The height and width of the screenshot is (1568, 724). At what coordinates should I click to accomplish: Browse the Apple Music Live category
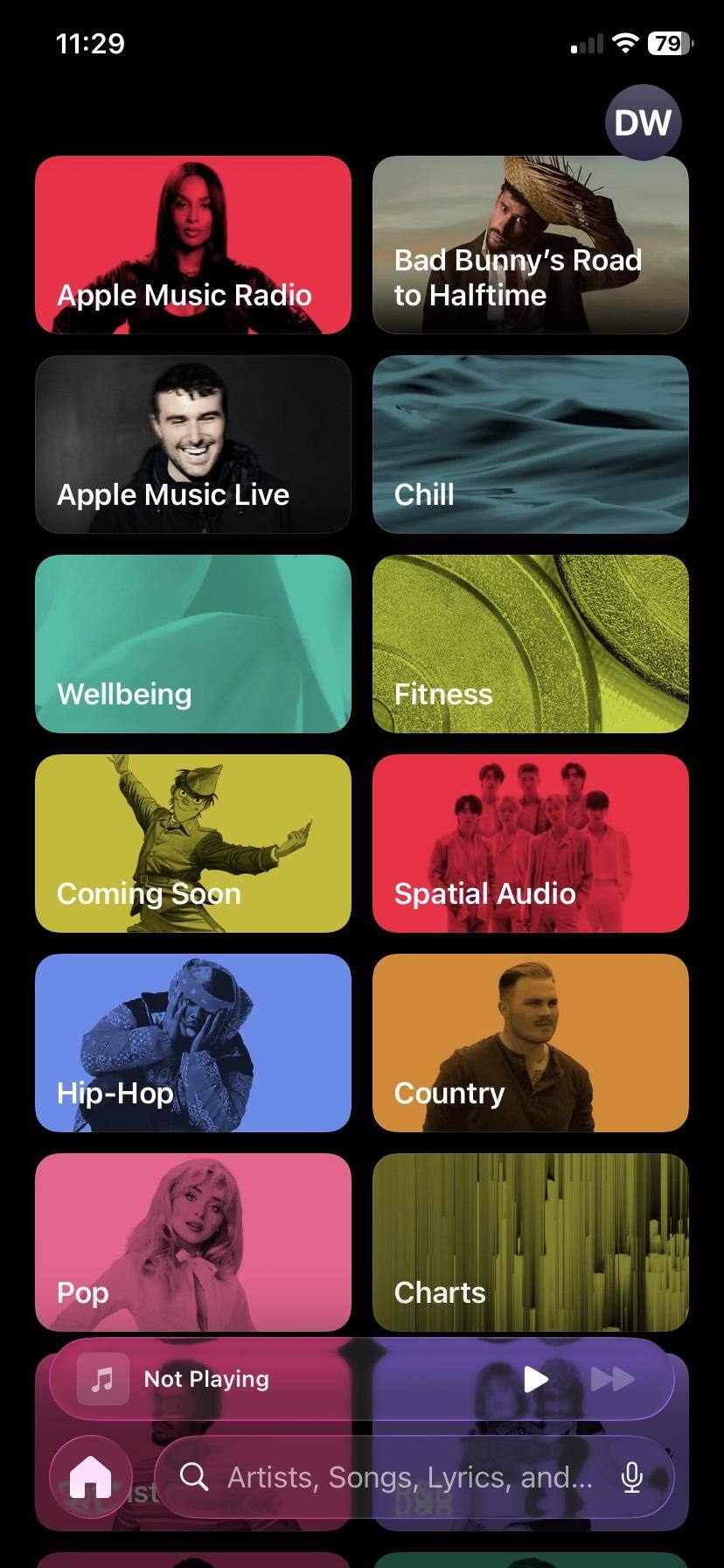pyautogui.click(x=193, y=444)
